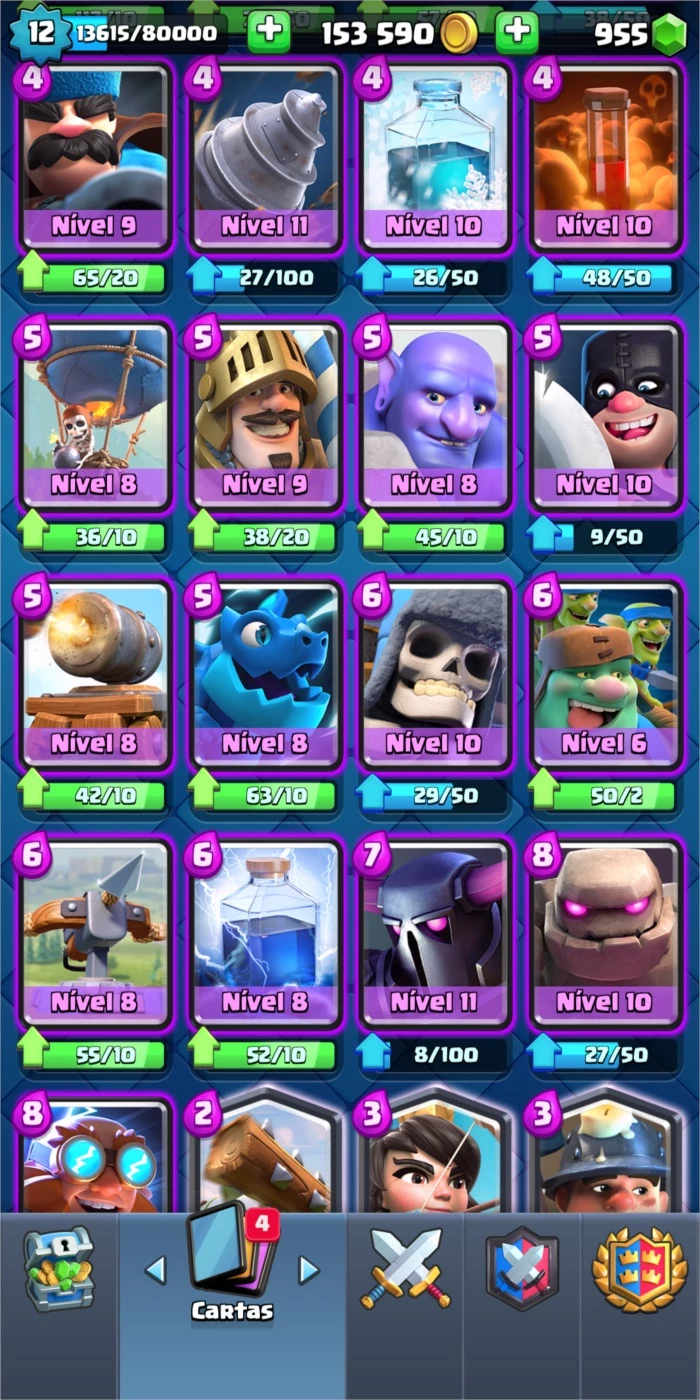Select the Goblin Giant card at Nível 6

coord(605,675)
